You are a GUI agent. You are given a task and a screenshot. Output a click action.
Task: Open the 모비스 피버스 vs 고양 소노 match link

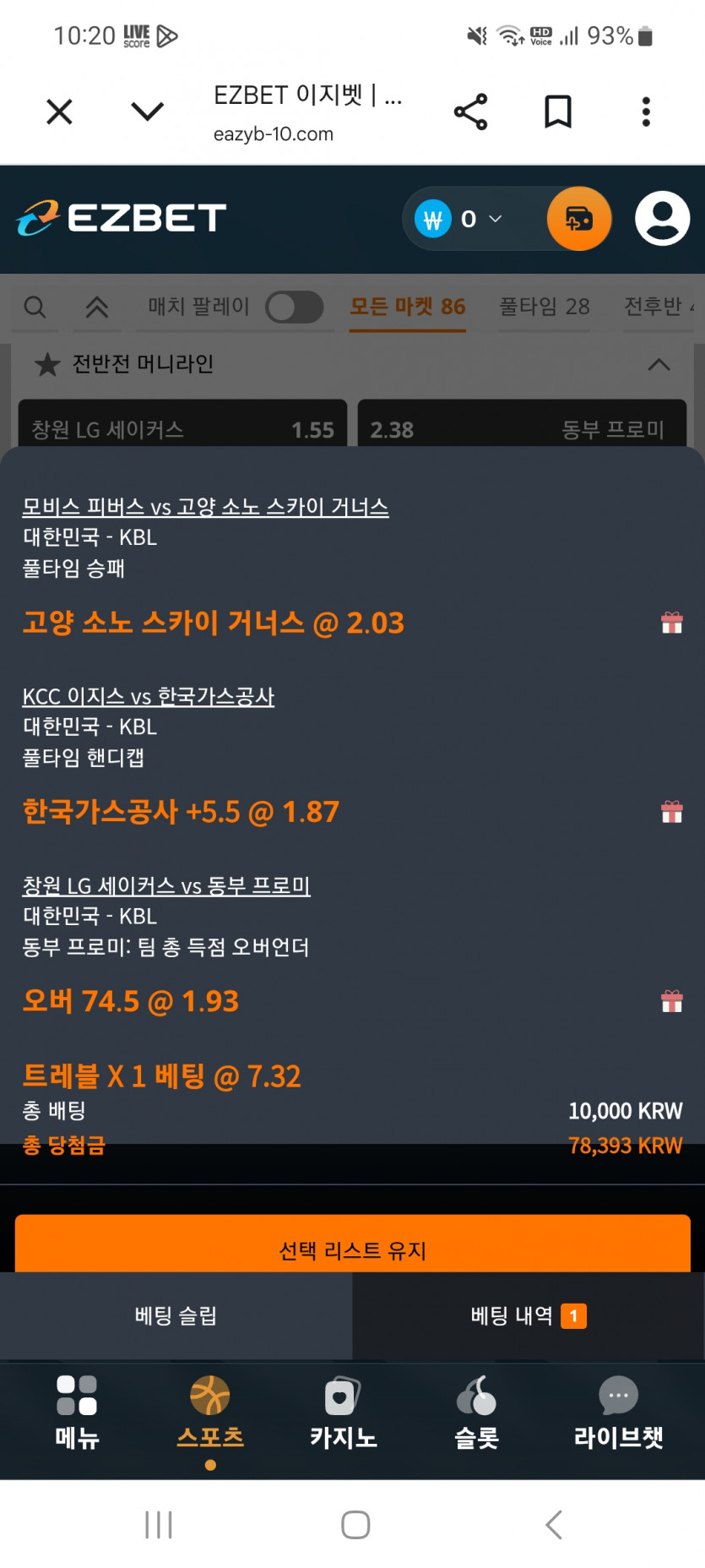[x=205, y=507]
